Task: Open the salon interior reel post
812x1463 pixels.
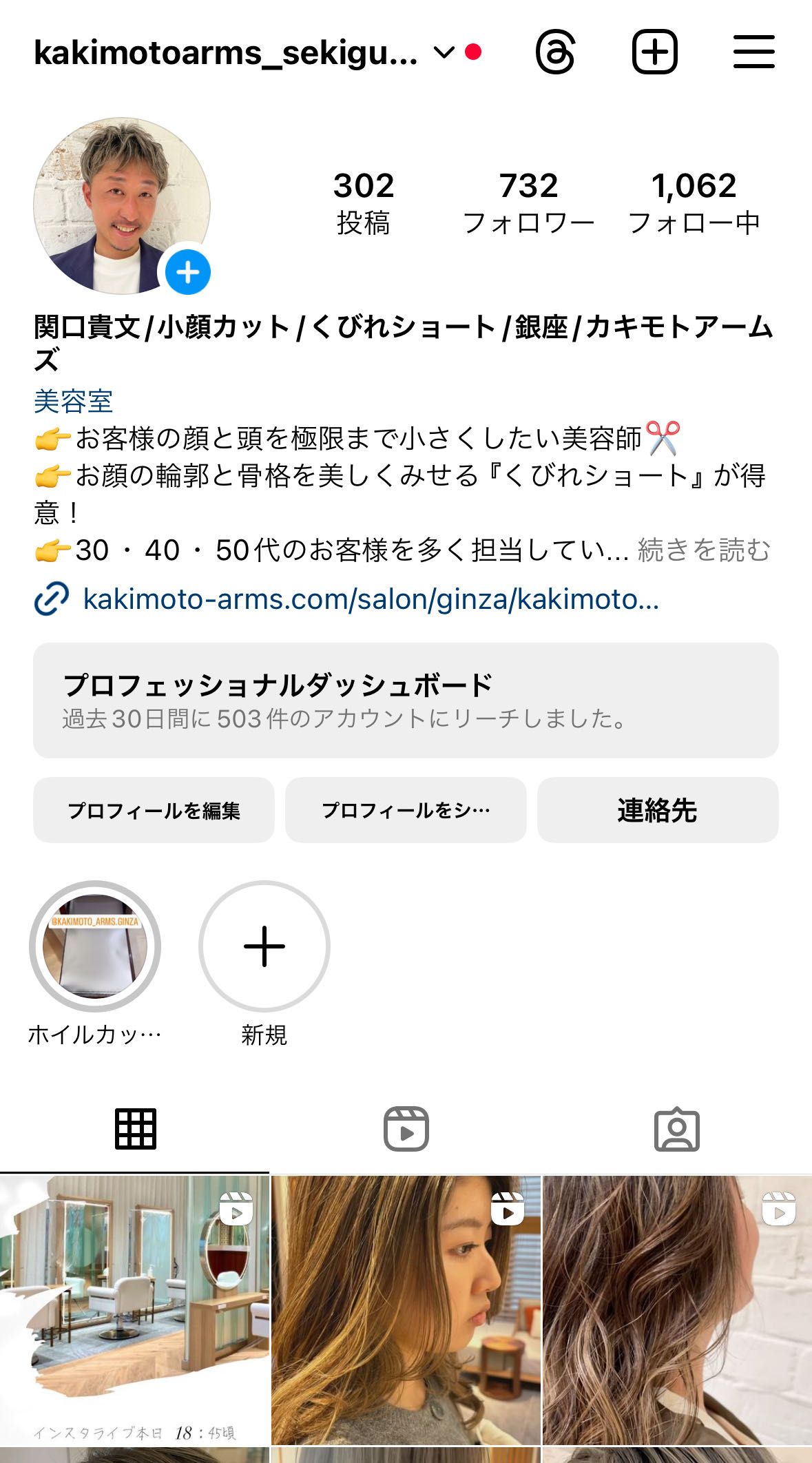Action: coord(134,1309)
